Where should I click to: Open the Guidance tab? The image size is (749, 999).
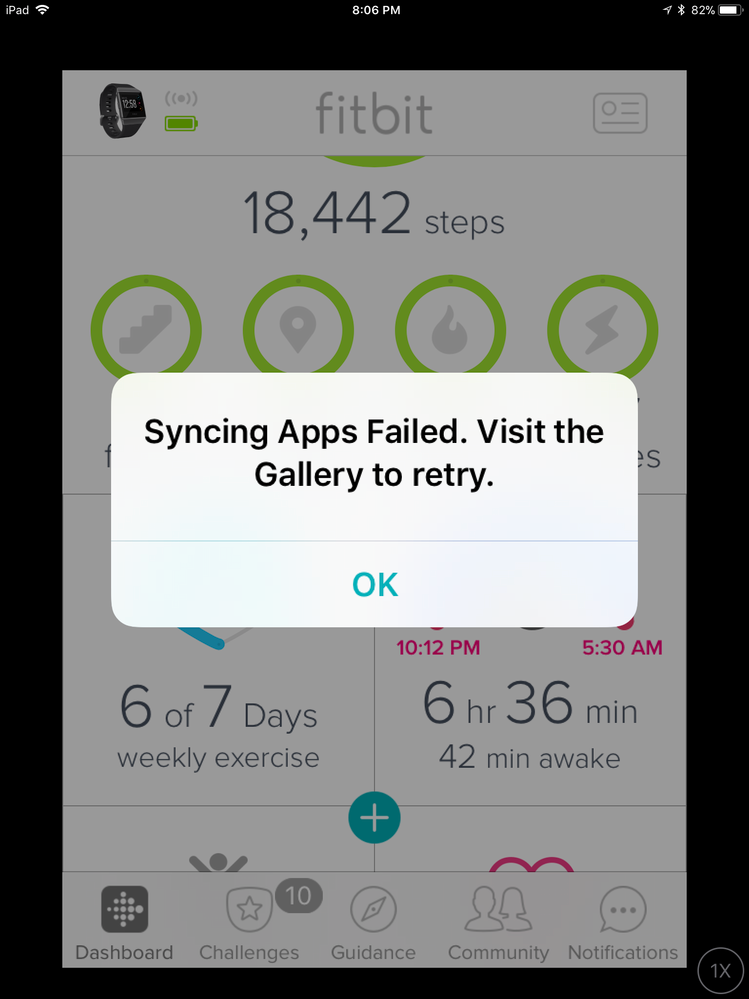coord(374,923)
